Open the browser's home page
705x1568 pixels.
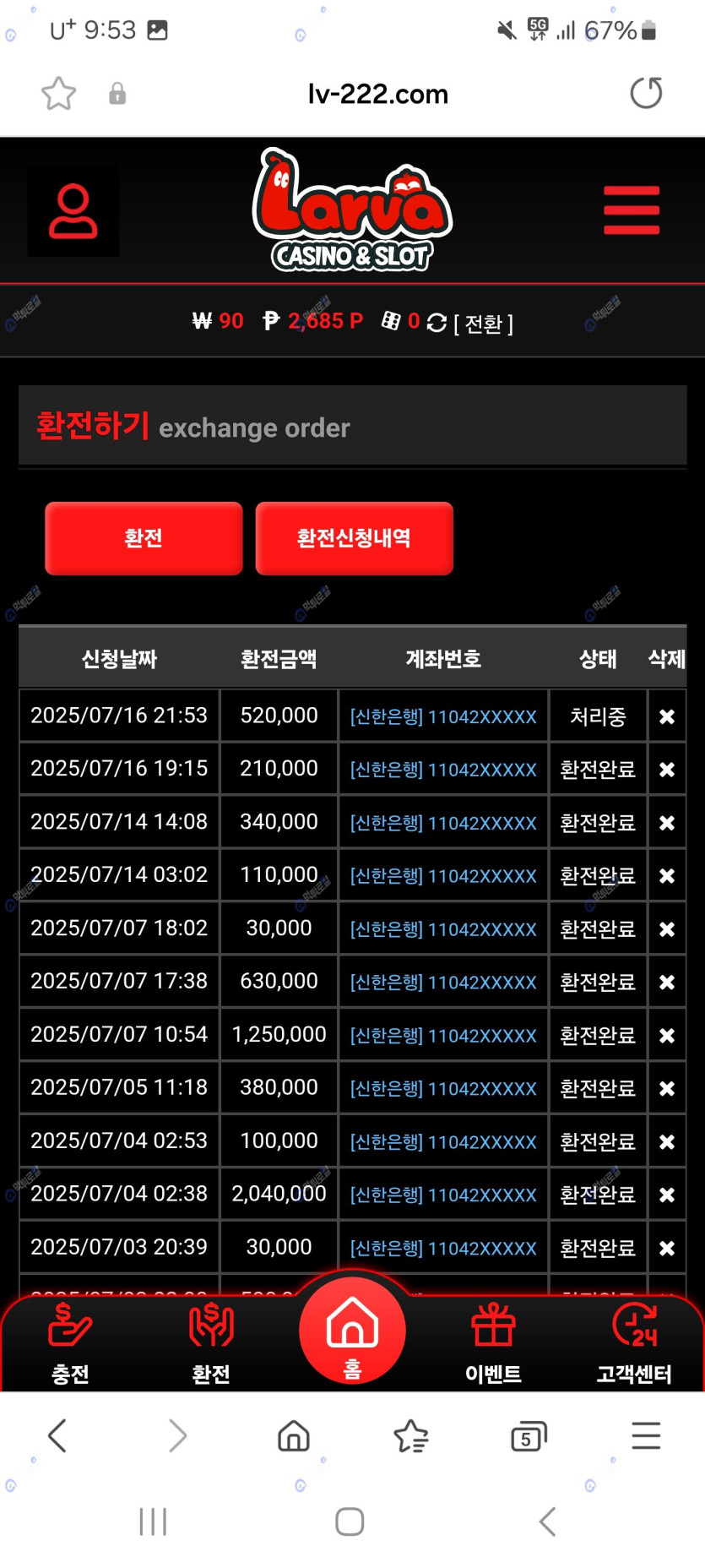pos(294,1436)
